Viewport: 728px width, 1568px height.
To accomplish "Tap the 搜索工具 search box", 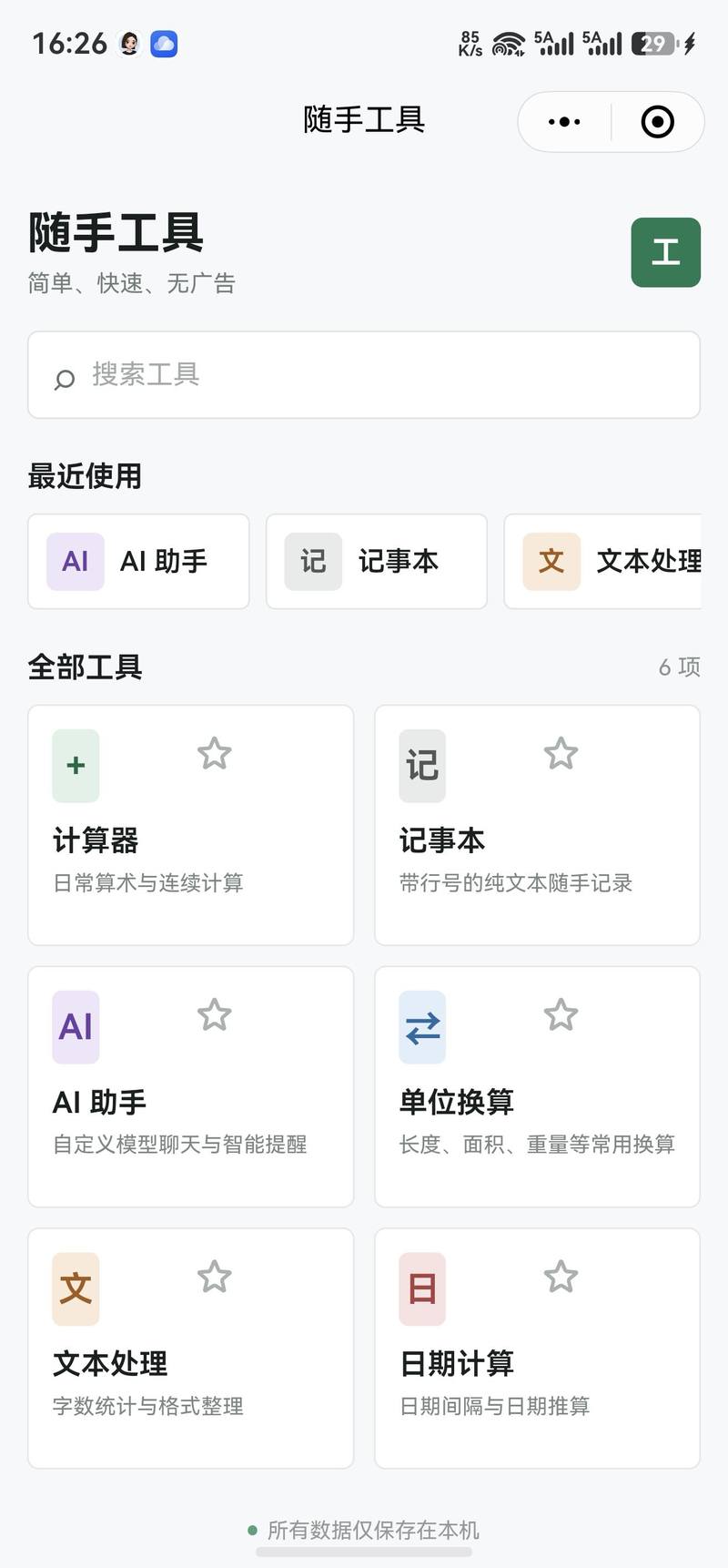I will coord(364,375).
